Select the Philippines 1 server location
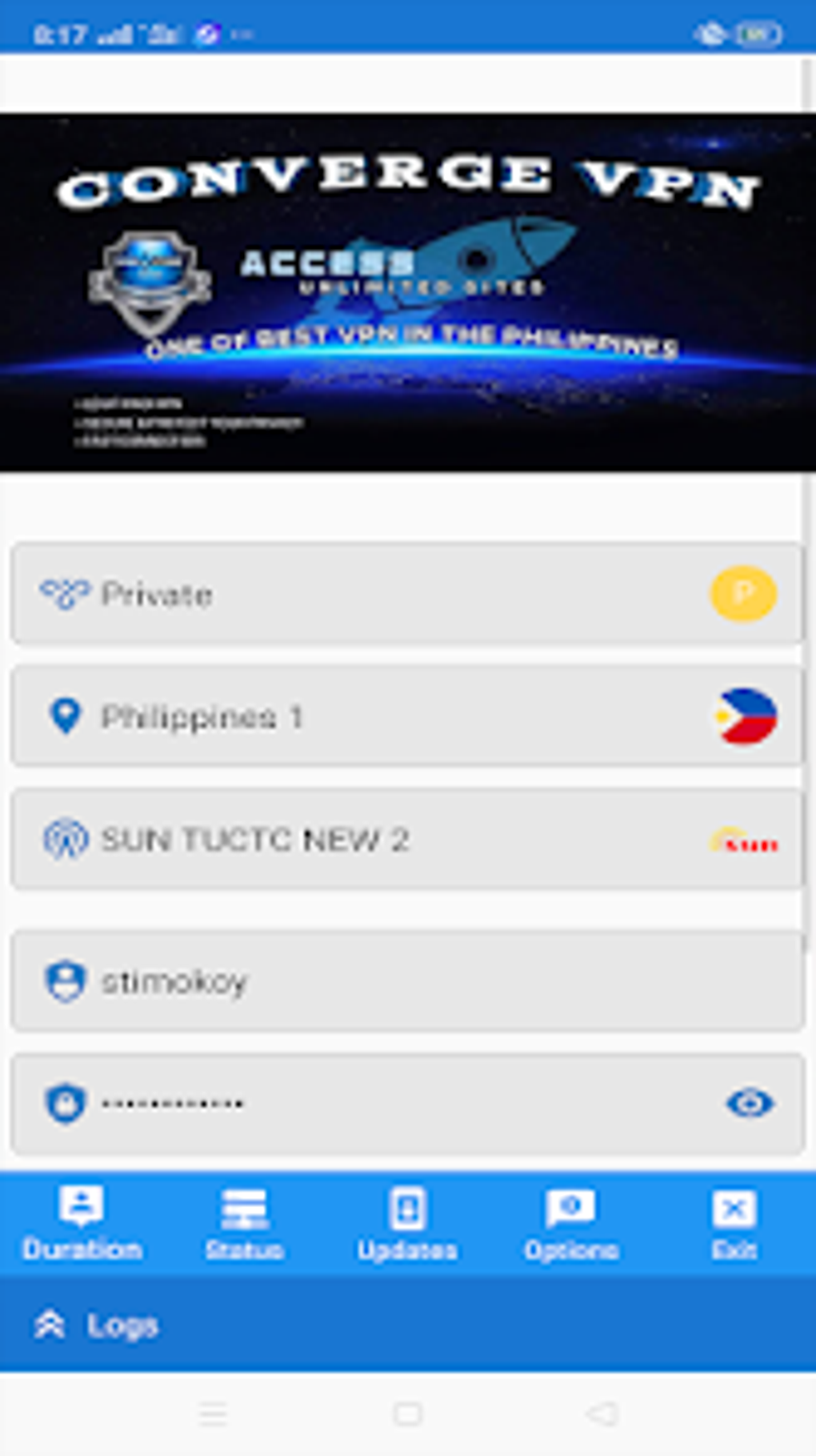 pos(407,716)
